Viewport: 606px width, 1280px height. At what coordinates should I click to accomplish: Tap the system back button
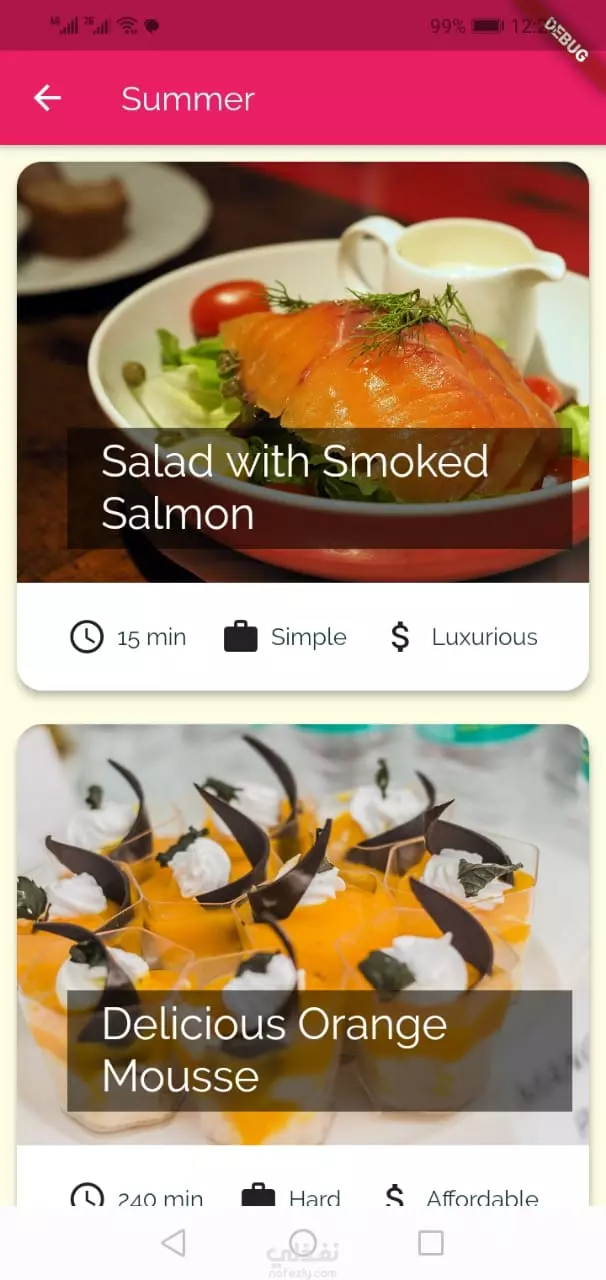tap(173, 1243)
